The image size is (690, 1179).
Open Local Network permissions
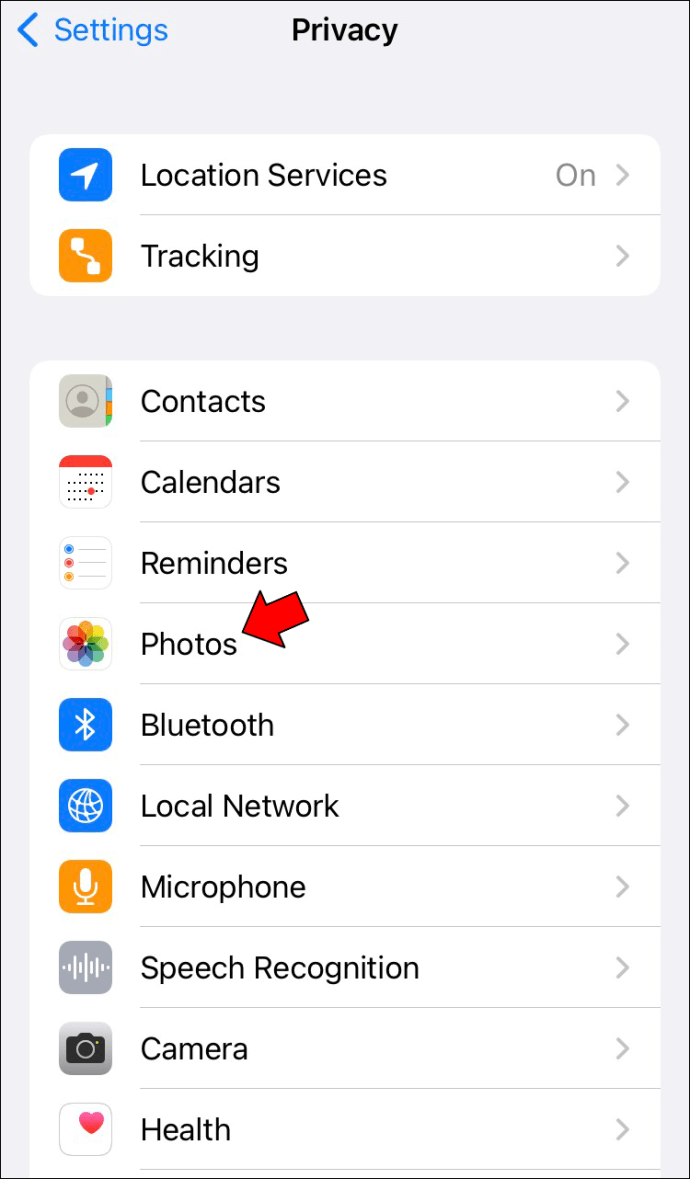pyautogui.click(x=345, y=806)
